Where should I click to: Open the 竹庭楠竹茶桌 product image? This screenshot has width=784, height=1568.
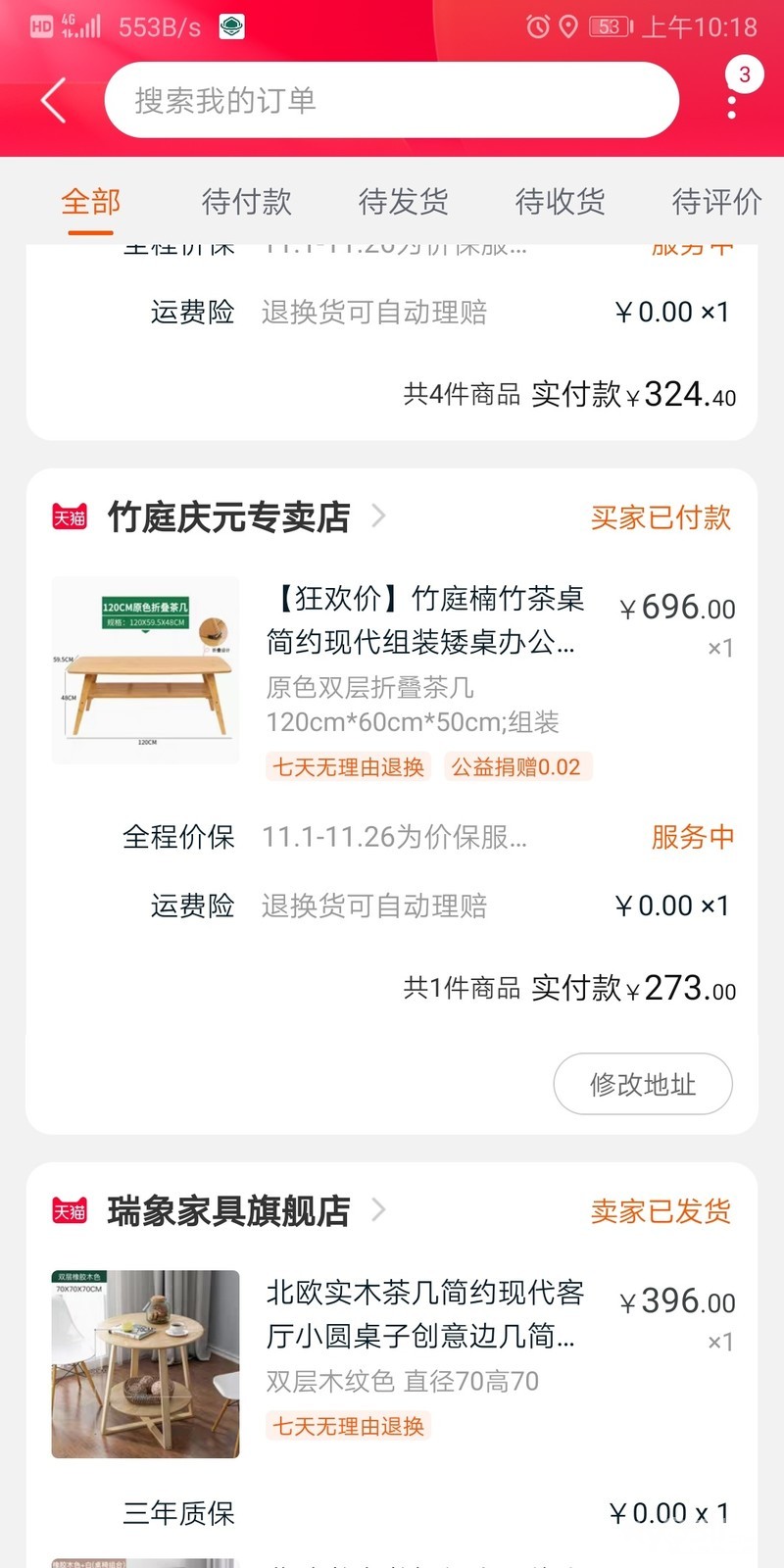[145, 670]
